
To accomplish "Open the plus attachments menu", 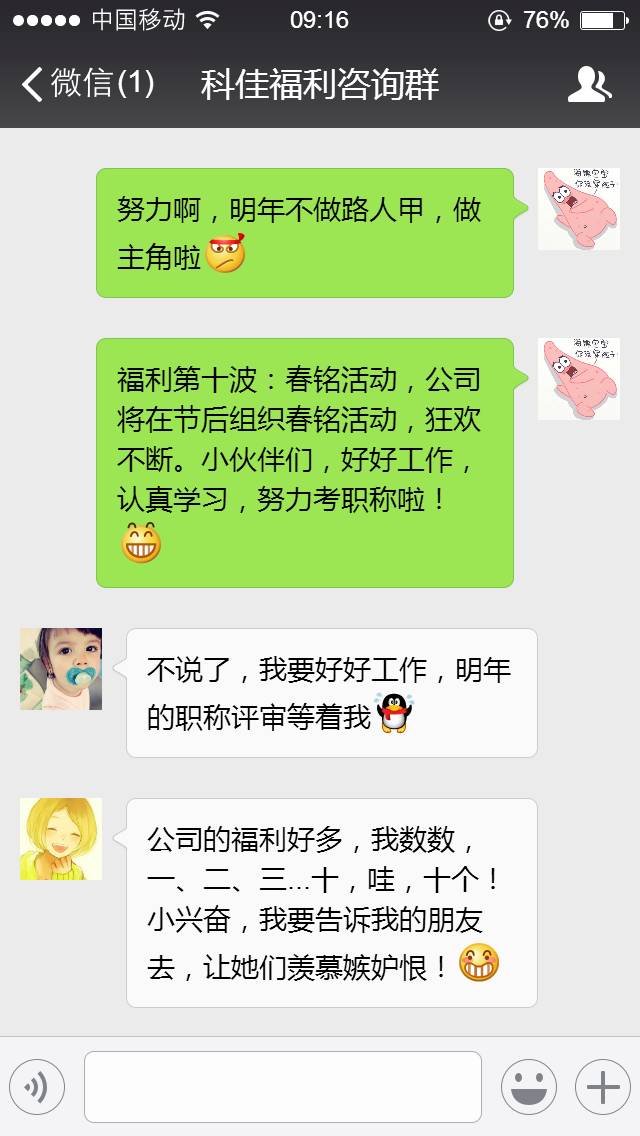I will tap(602, 1087).
